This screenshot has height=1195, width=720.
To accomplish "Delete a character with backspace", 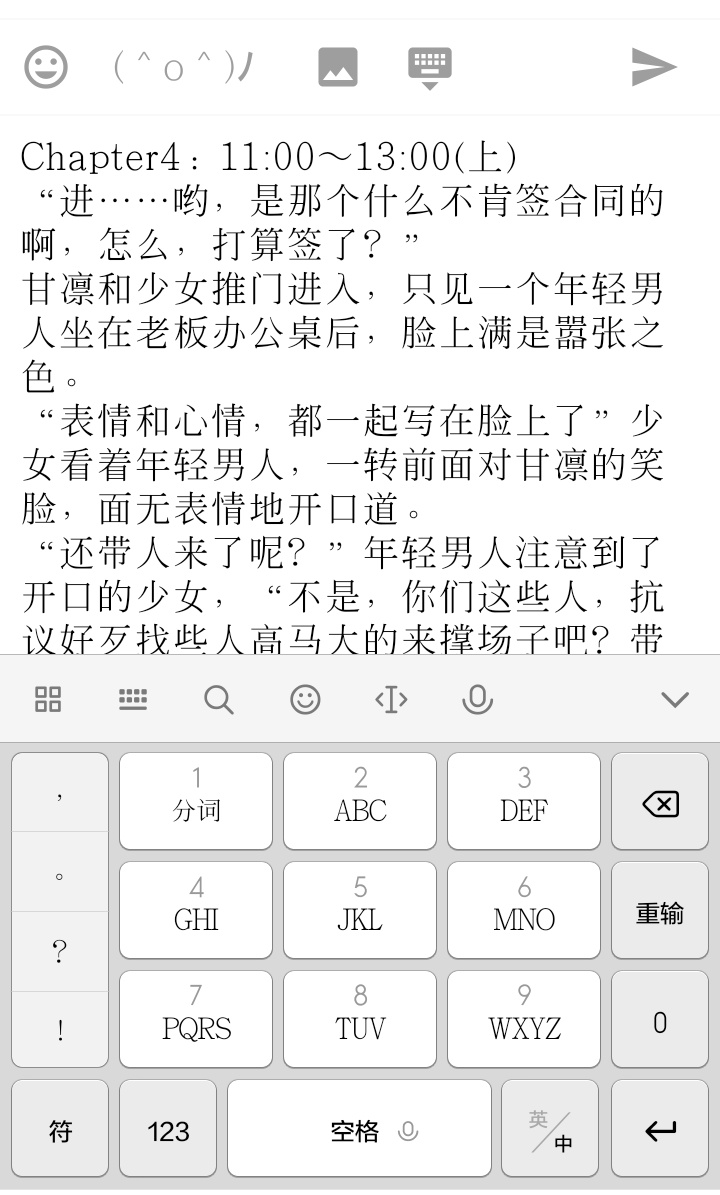I will point(660,803).
